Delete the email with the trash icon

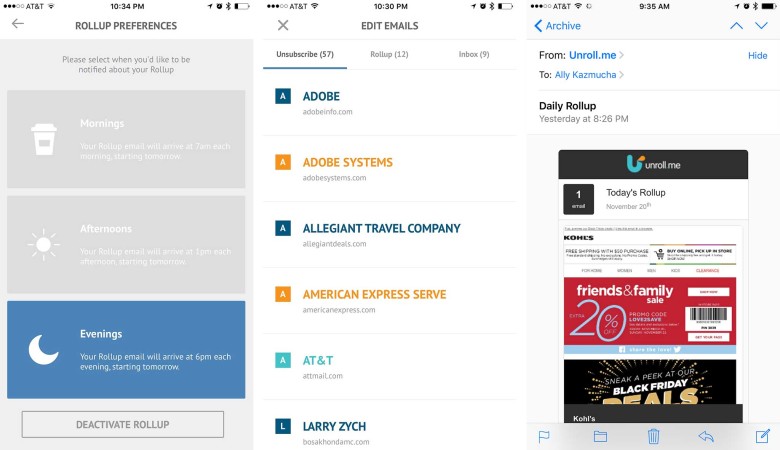coord(653,436)
